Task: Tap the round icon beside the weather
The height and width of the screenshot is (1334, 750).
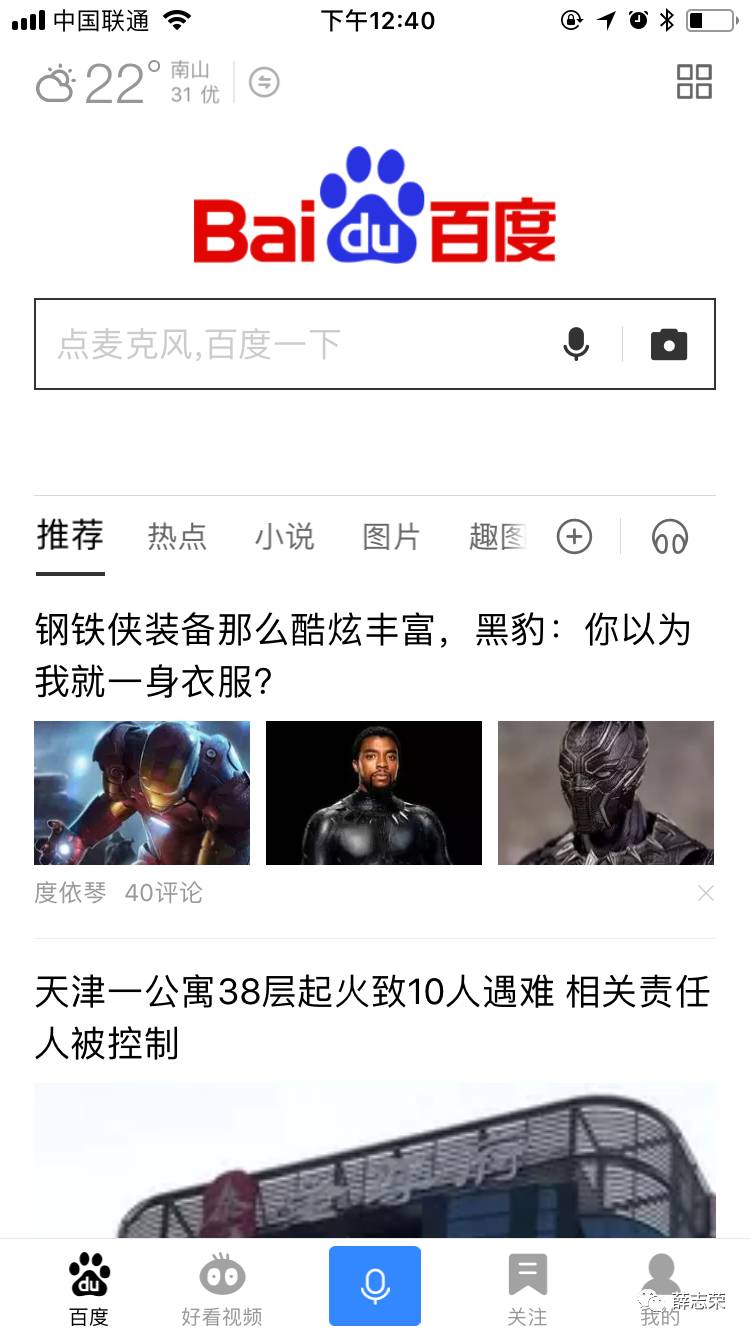Action: [264, 82]
